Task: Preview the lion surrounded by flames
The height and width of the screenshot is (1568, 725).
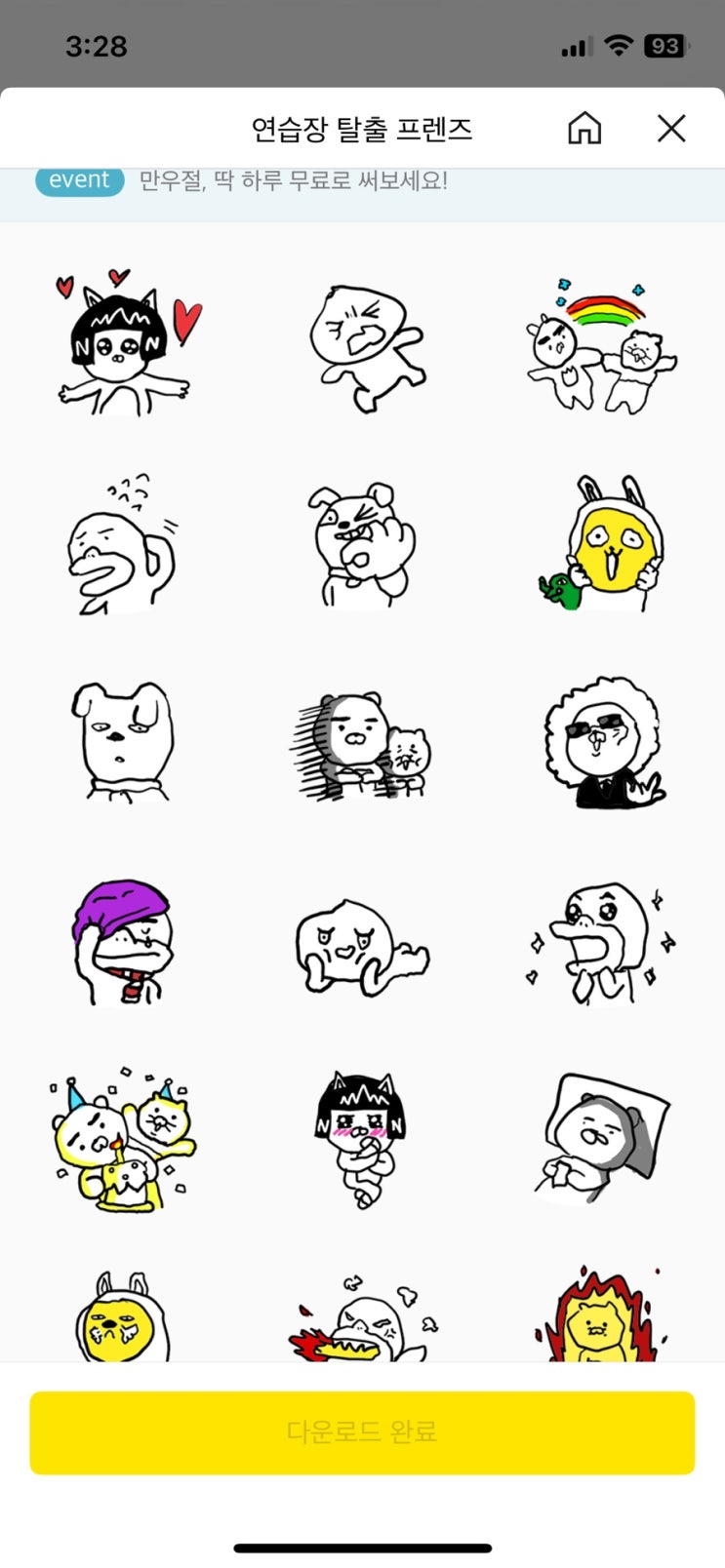Action: point(601,1314)
